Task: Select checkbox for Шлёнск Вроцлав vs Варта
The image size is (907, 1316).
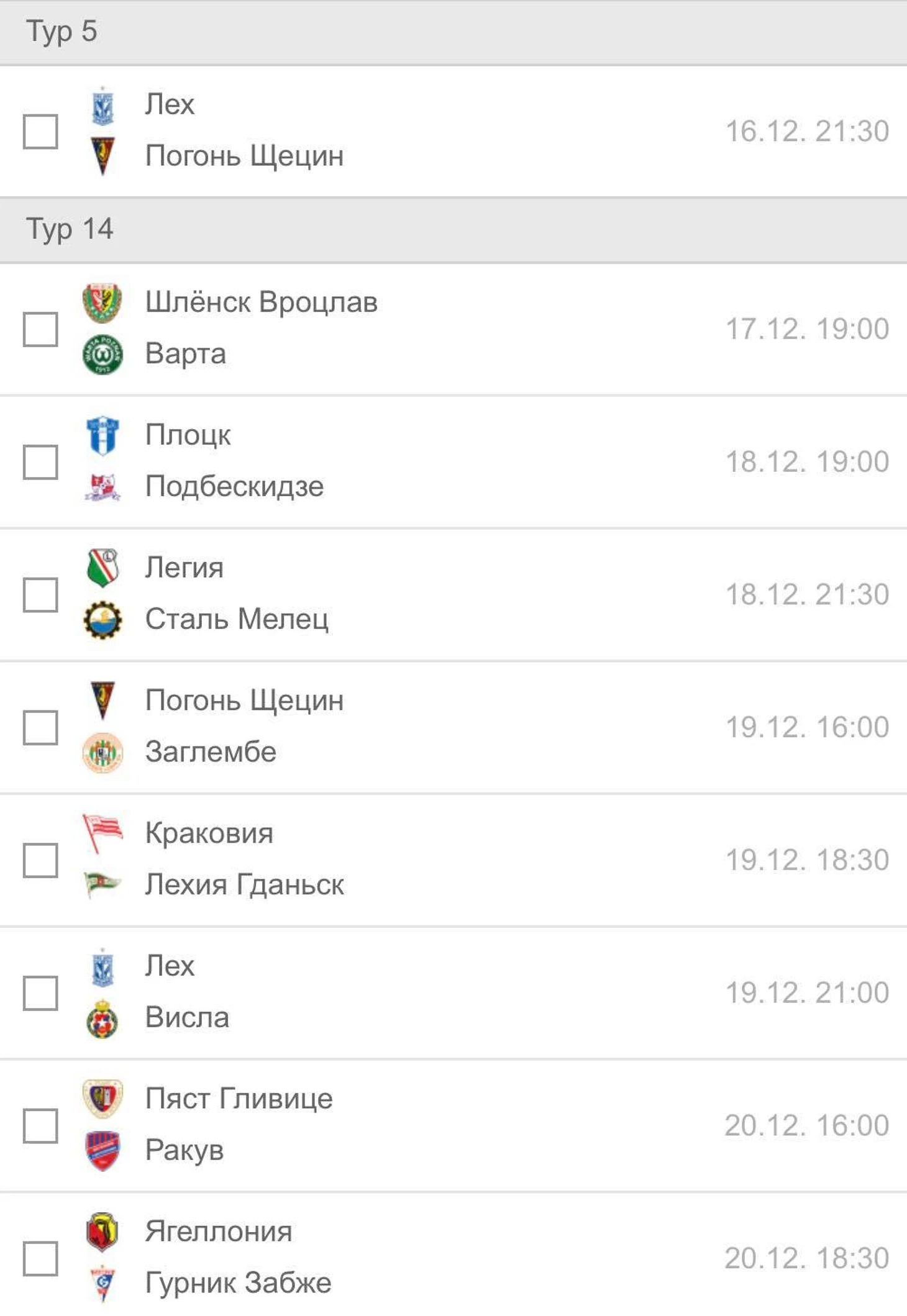Action: tap(40, 329)
